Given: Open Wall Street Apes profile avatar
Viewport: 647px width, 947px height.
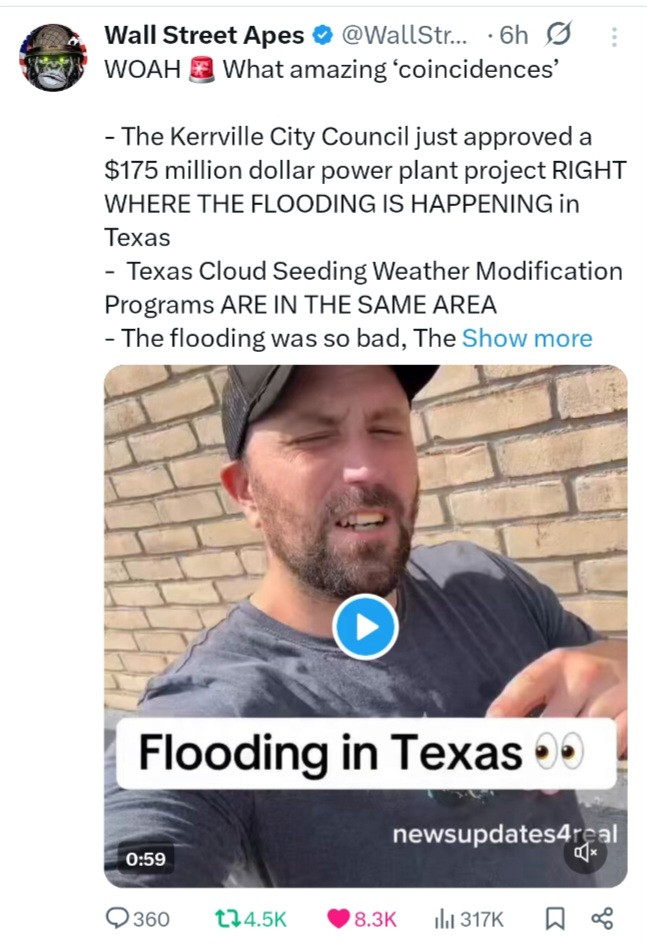Looking at the screenshot, I should pos(53,57).
